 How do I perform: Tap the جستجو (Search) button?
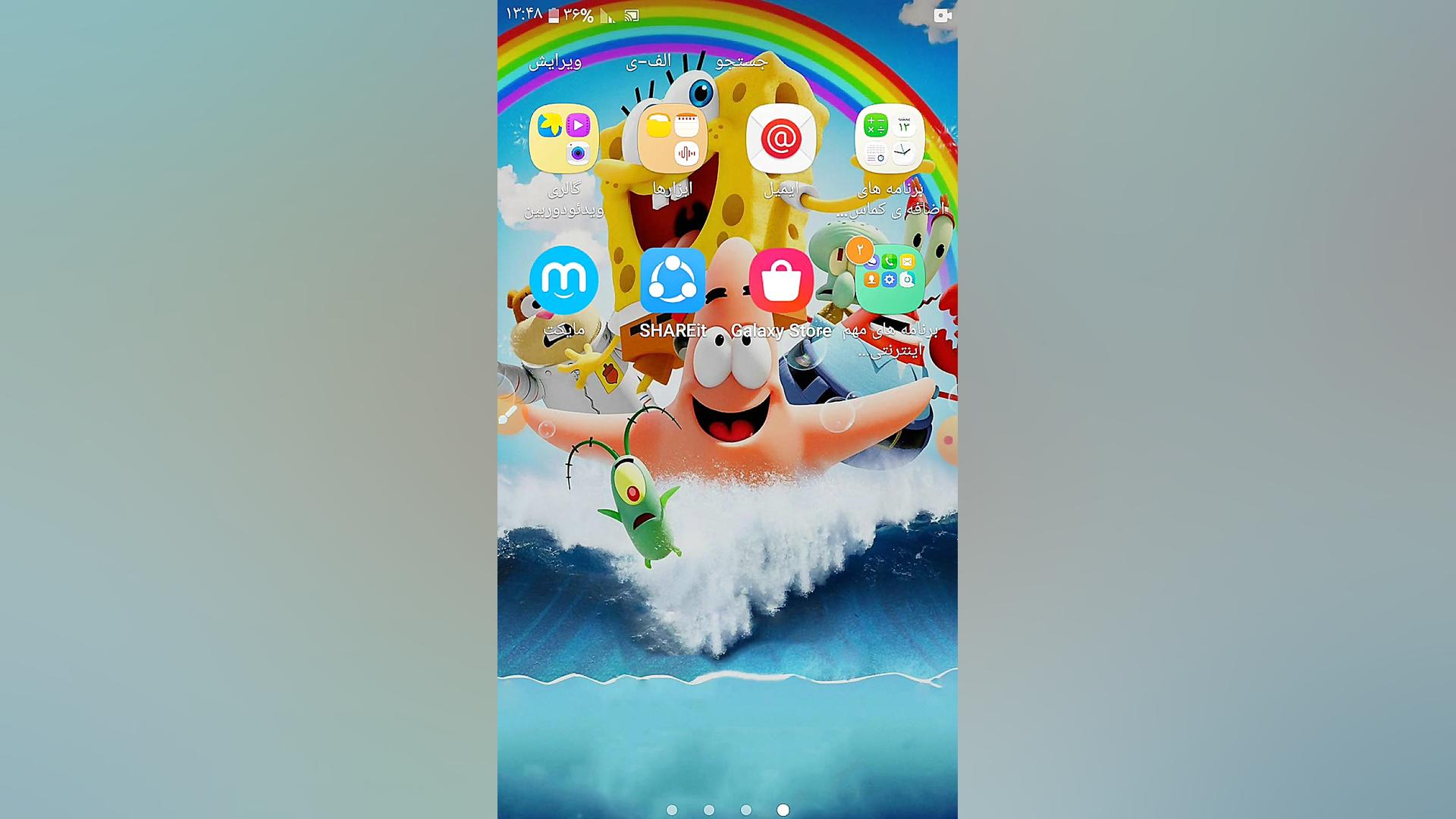click(x=741, y=61)
